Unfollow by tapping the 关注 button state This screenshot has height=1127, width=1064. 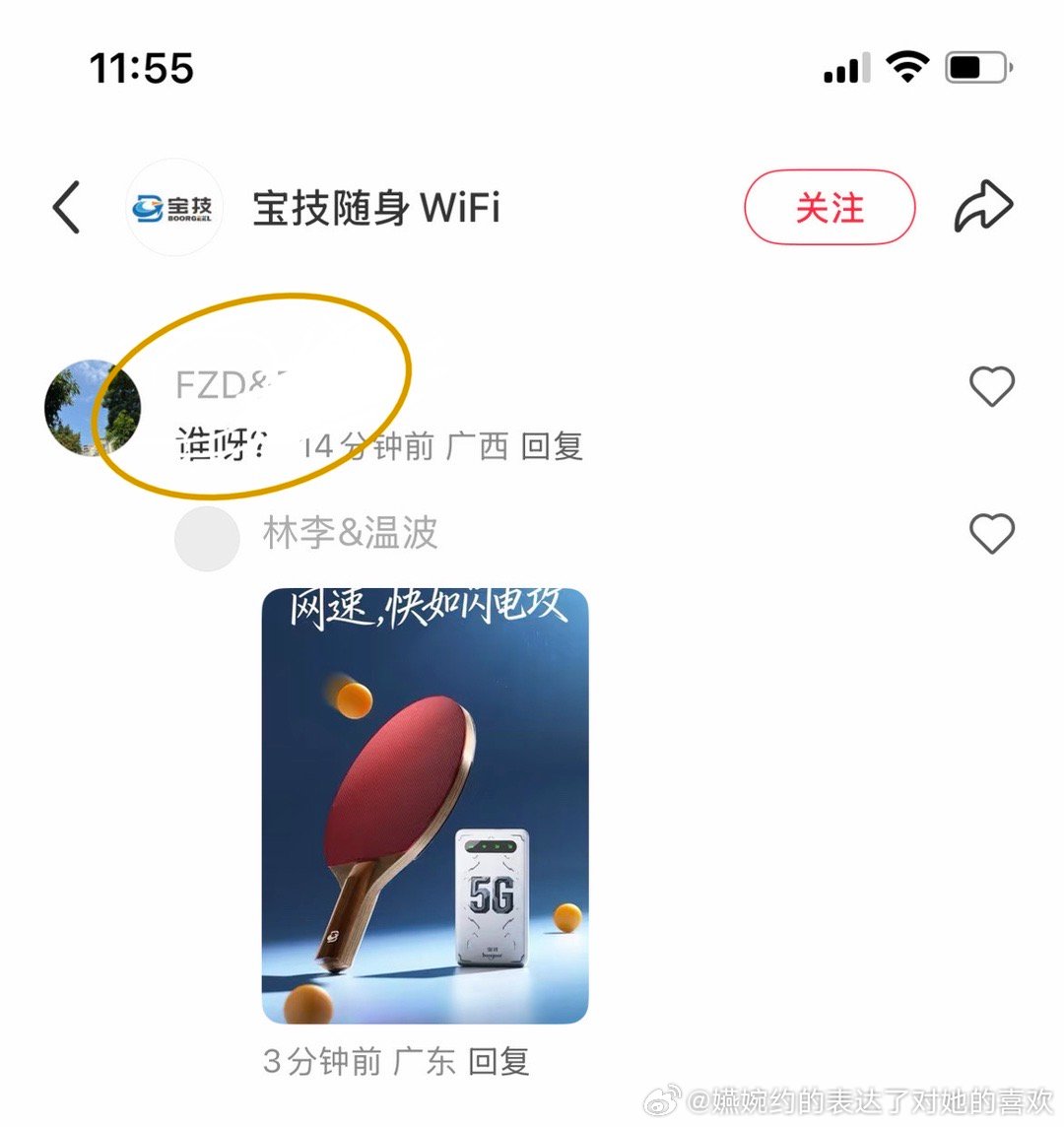coord(831,208)
